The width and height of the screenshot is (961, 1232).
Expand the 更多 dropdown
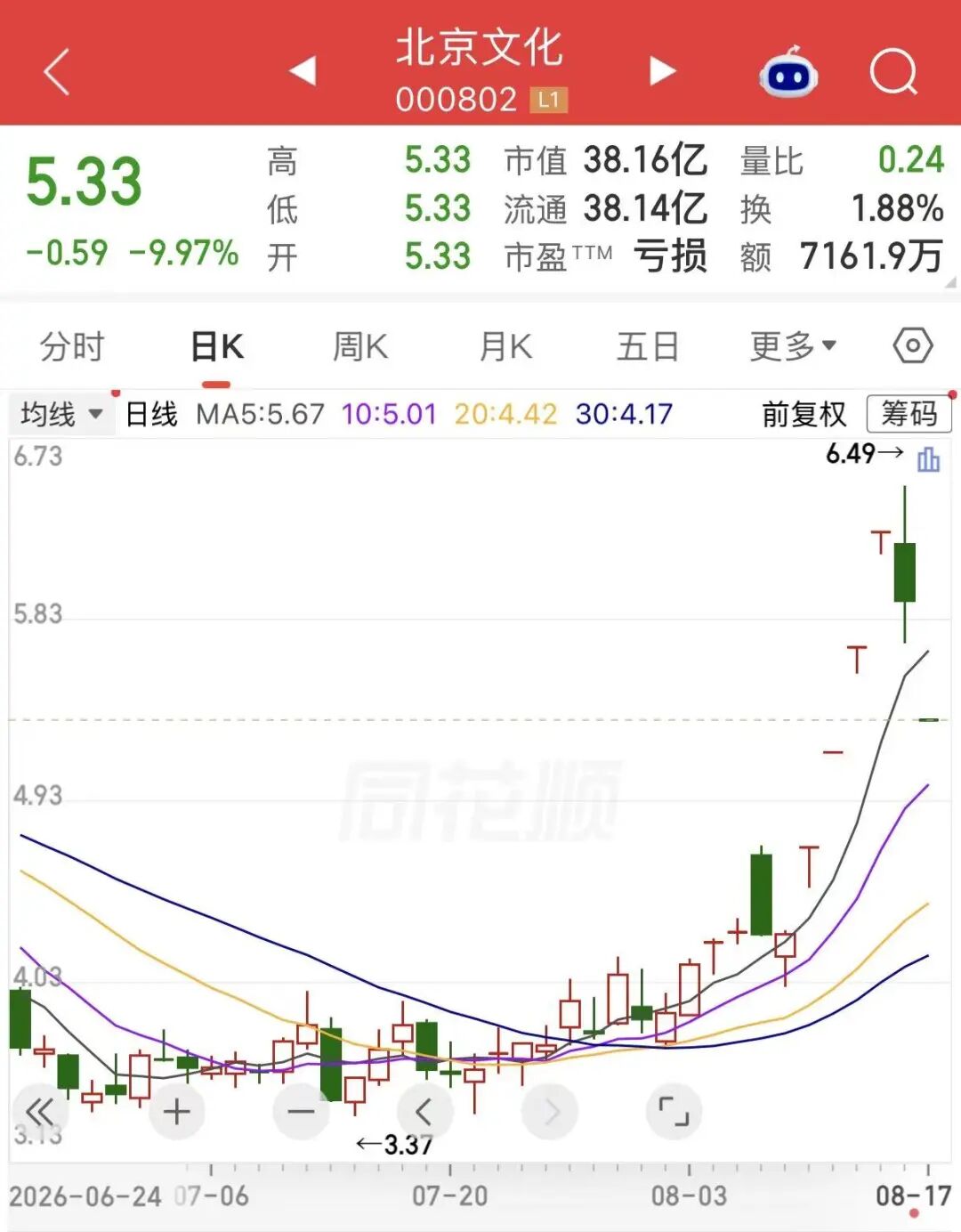click(793, 346)
